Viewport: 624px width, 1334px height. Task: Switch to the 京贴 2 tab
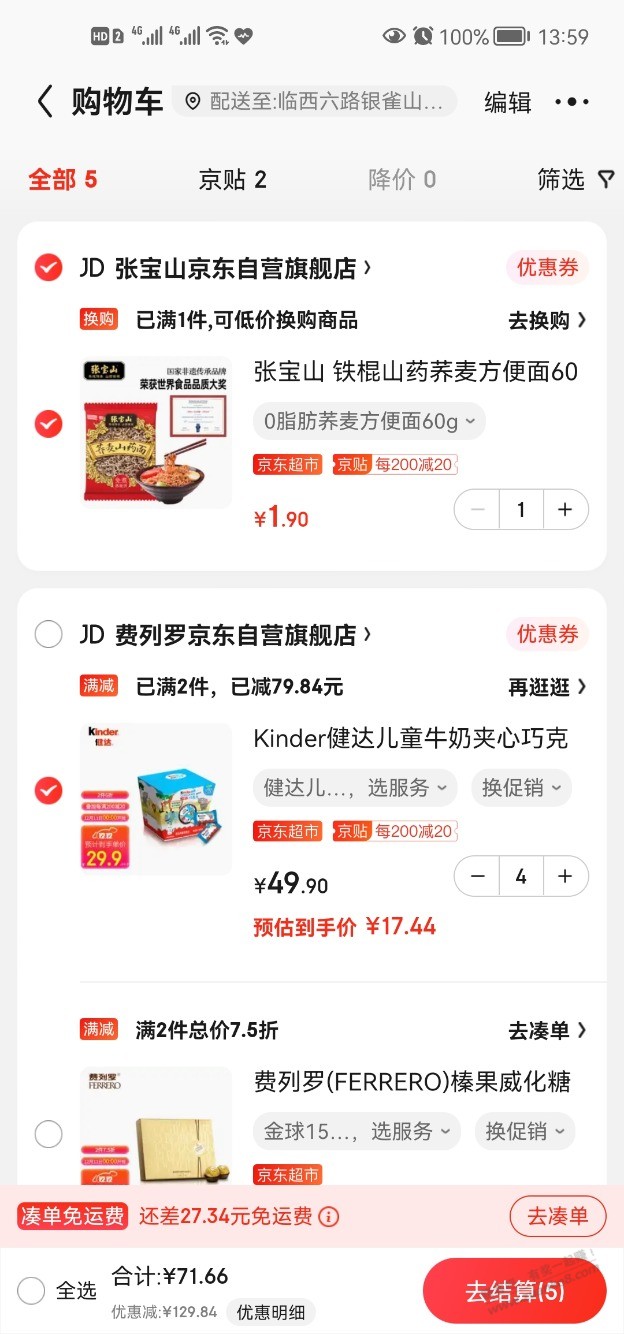point(233,180)
